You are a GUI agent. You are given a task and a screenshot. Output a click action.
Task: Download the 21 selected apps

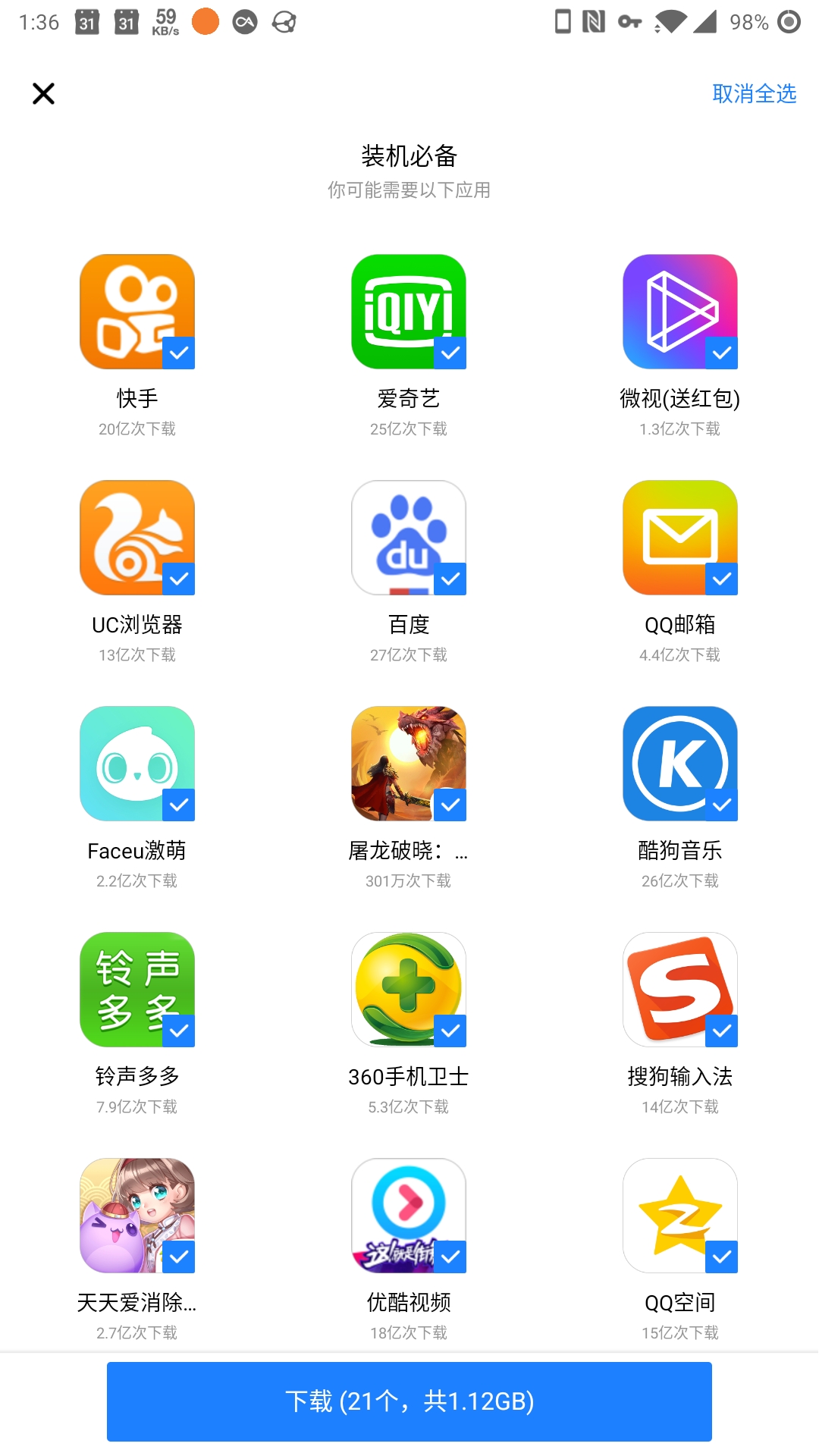tap(409, 1401)
